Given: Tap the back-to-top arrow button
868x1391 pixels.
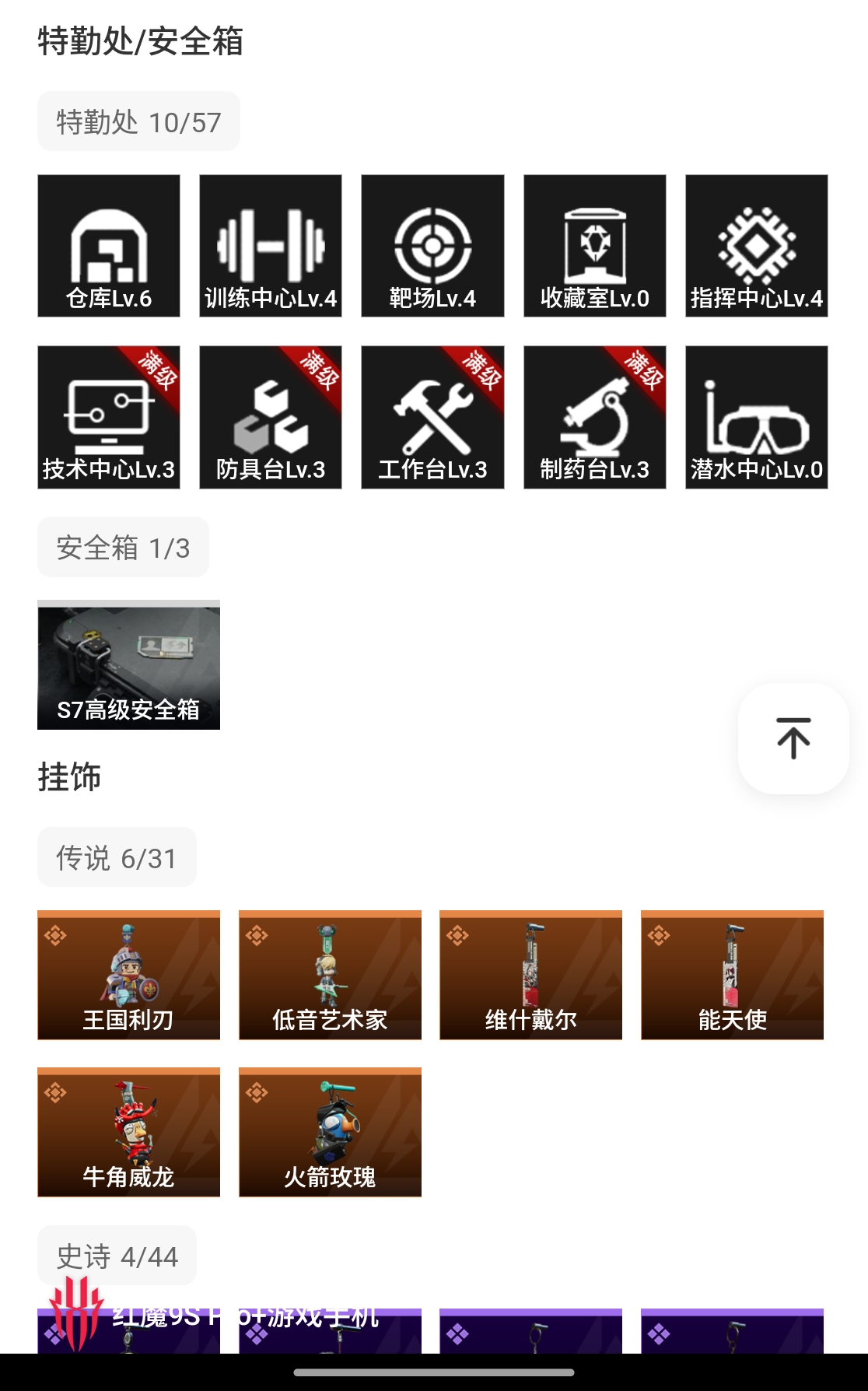Looking at the screenshot, I should click(x=793, y=738).
